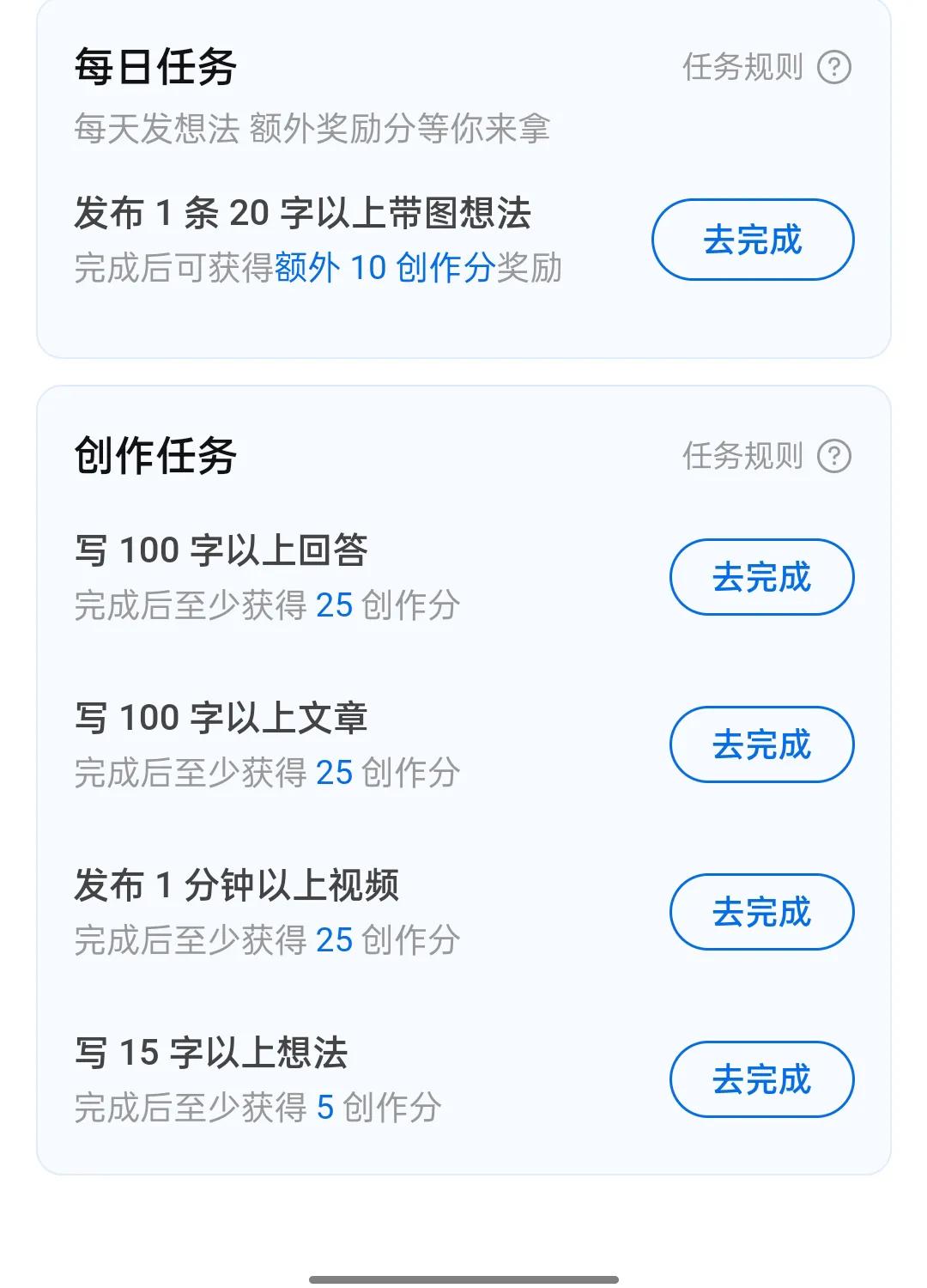Click 去完成 next to 写 100 字以上回答
The height and width of the screenshot is (1288, 927).
[760, 577]
